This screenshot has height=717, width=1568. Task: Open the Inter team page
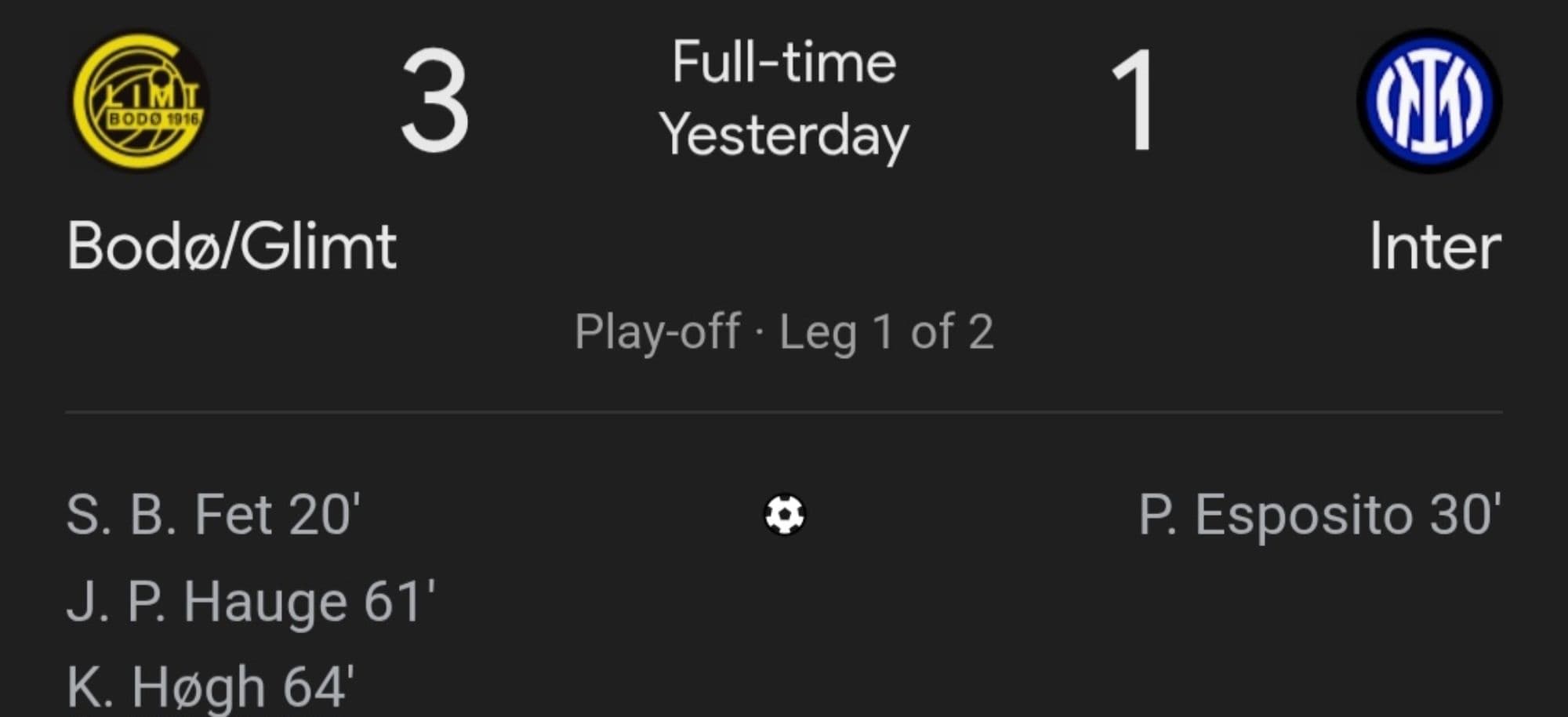(1434, 246)
